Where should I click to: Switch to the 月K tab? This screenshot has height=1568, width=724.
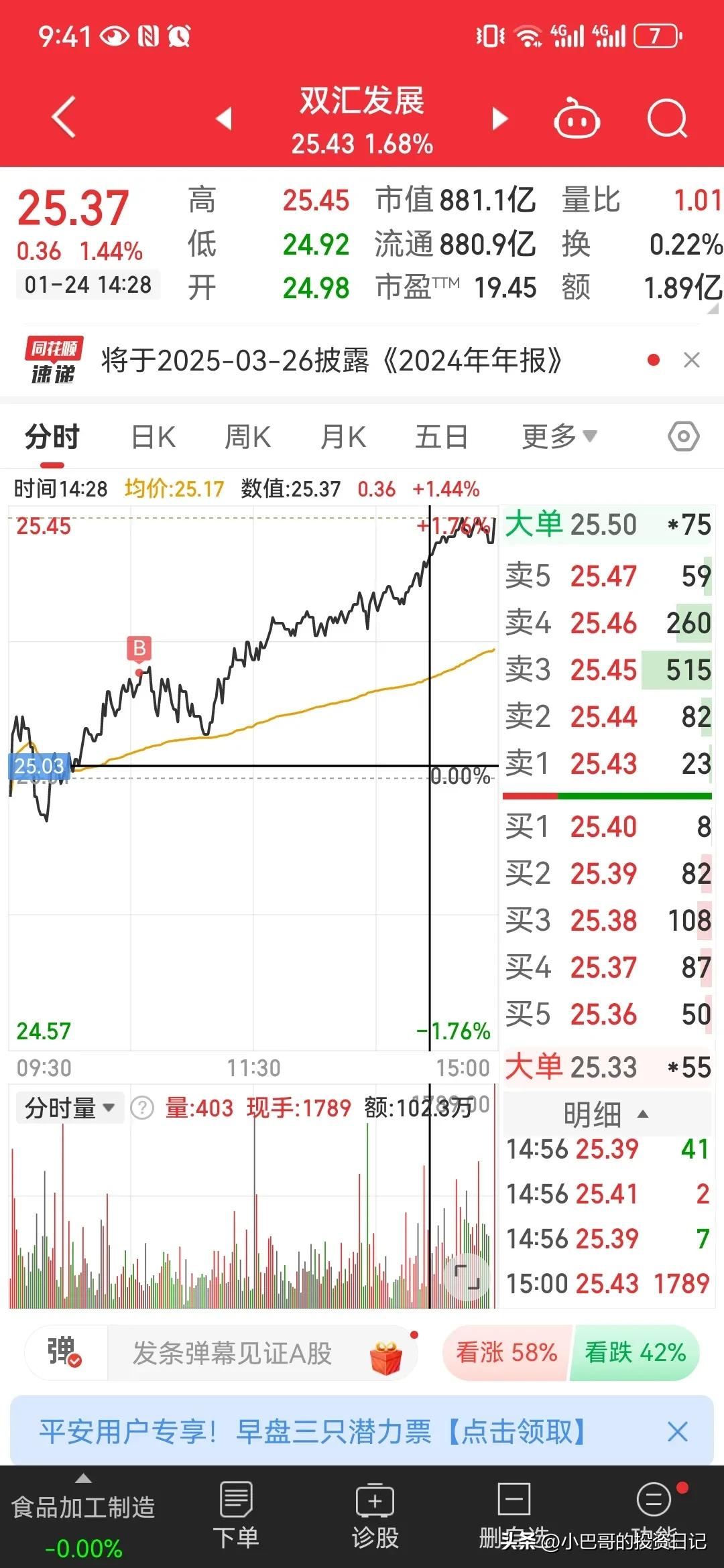pos(343,438)
